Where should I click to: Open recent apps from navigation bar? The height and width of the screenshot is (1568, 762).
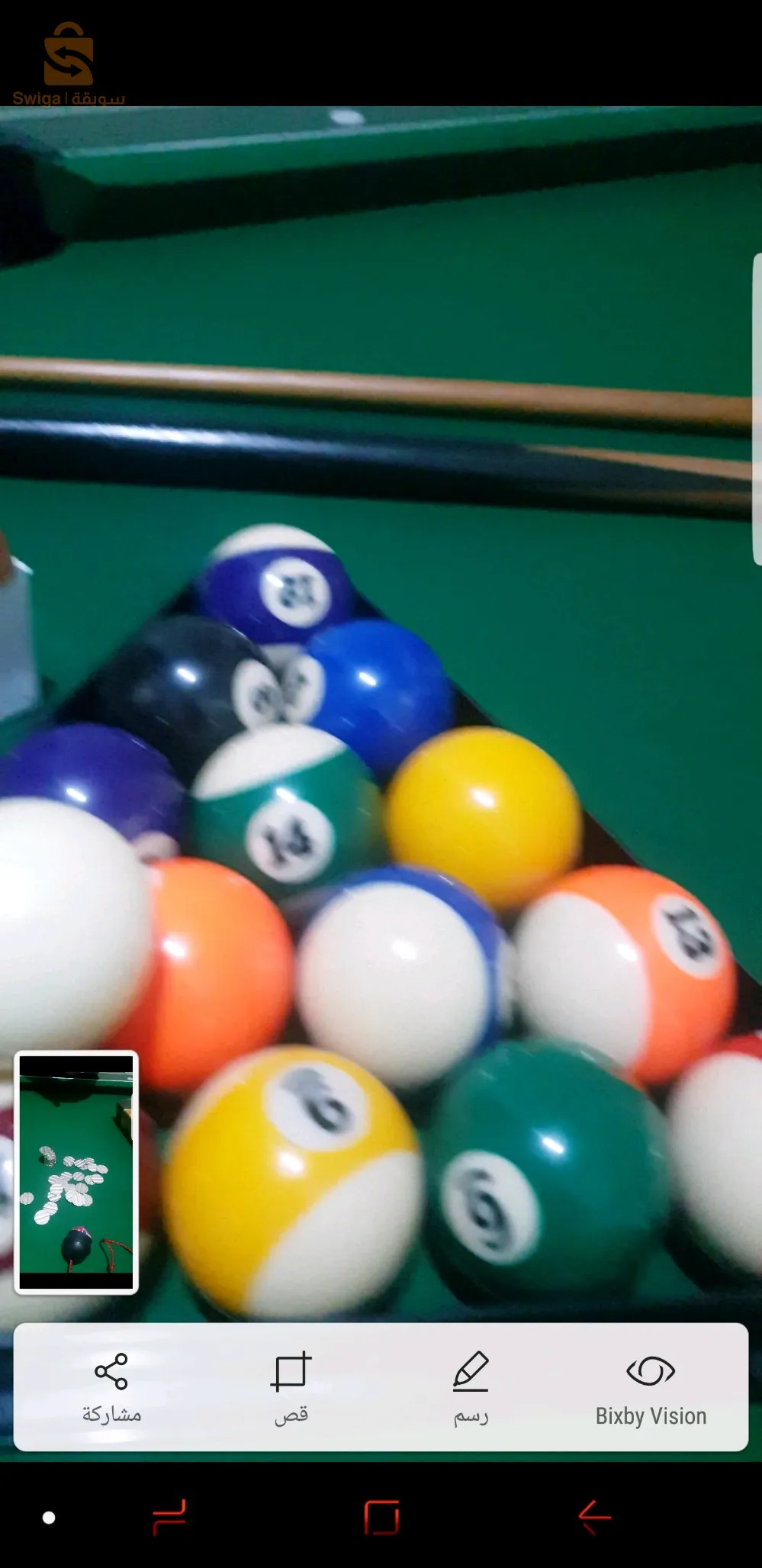click(169, 1517)
